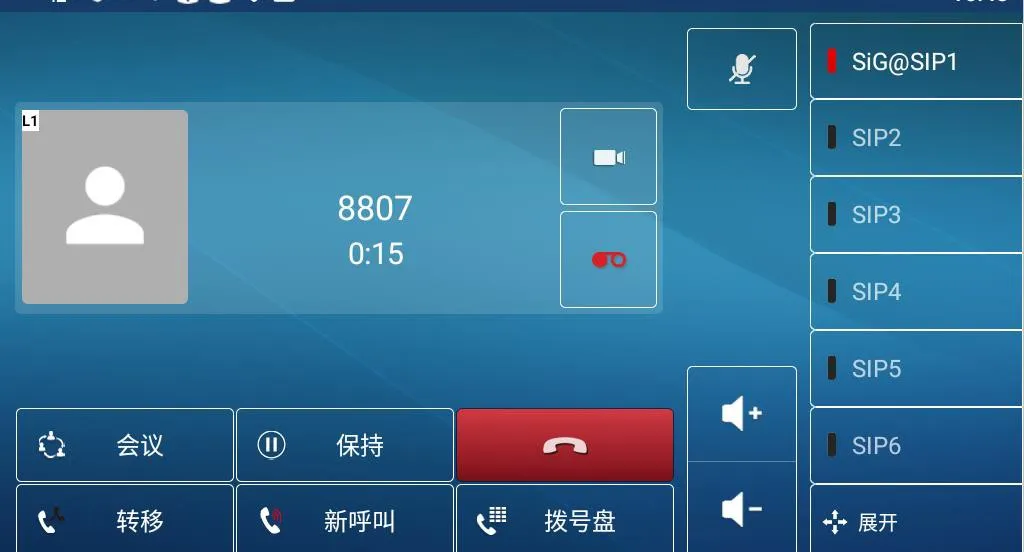The height and width of the screenshot is (552, 1024).
Task: Switch to video call
Action: click(608, 157)
